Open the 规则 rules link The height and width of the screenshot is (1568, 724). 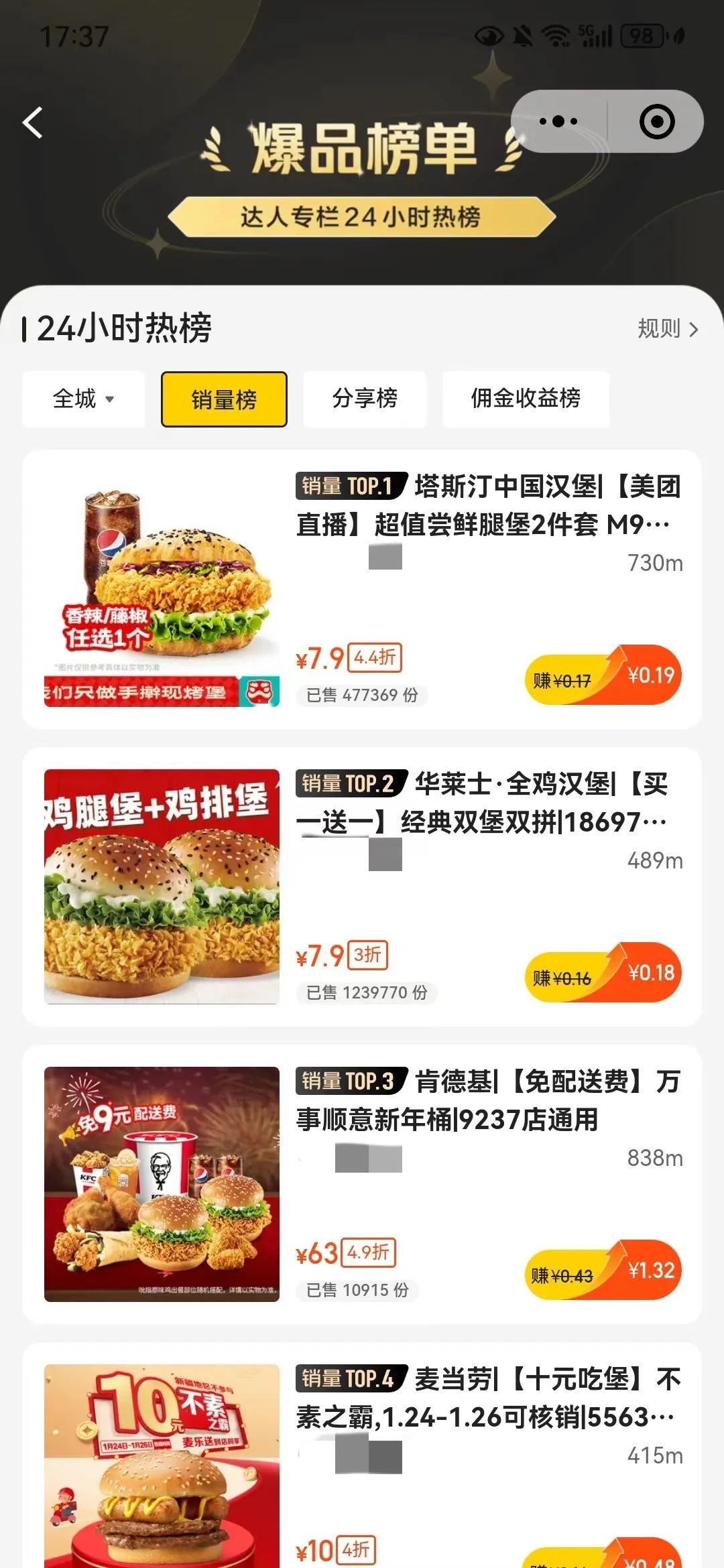[x=667, y=329]
